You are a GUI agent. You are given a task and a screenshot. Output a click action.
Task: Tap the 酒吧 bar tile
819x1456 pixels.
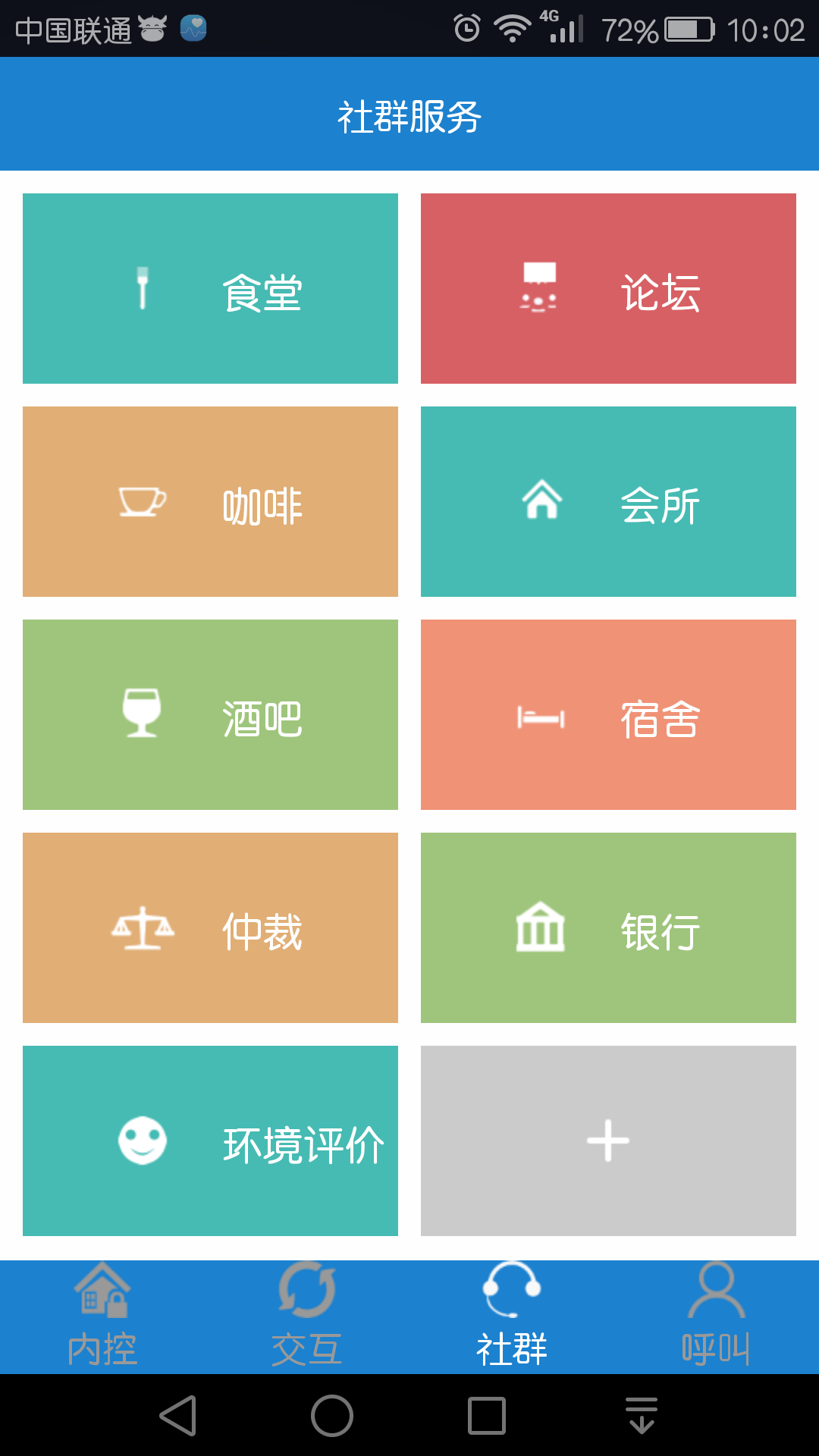(210, 714)
